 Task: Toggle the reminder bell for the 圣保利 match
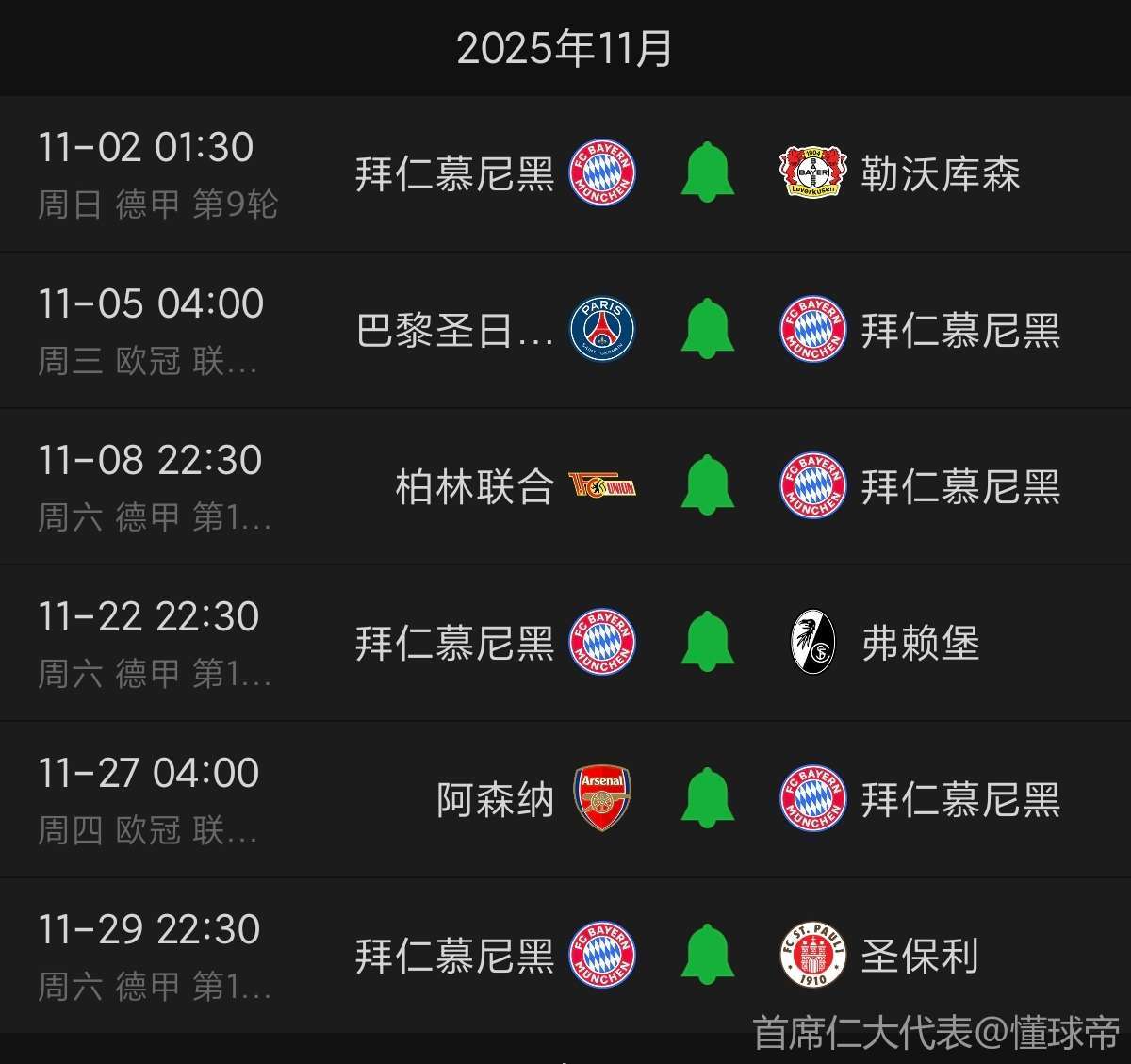[707, 955]
